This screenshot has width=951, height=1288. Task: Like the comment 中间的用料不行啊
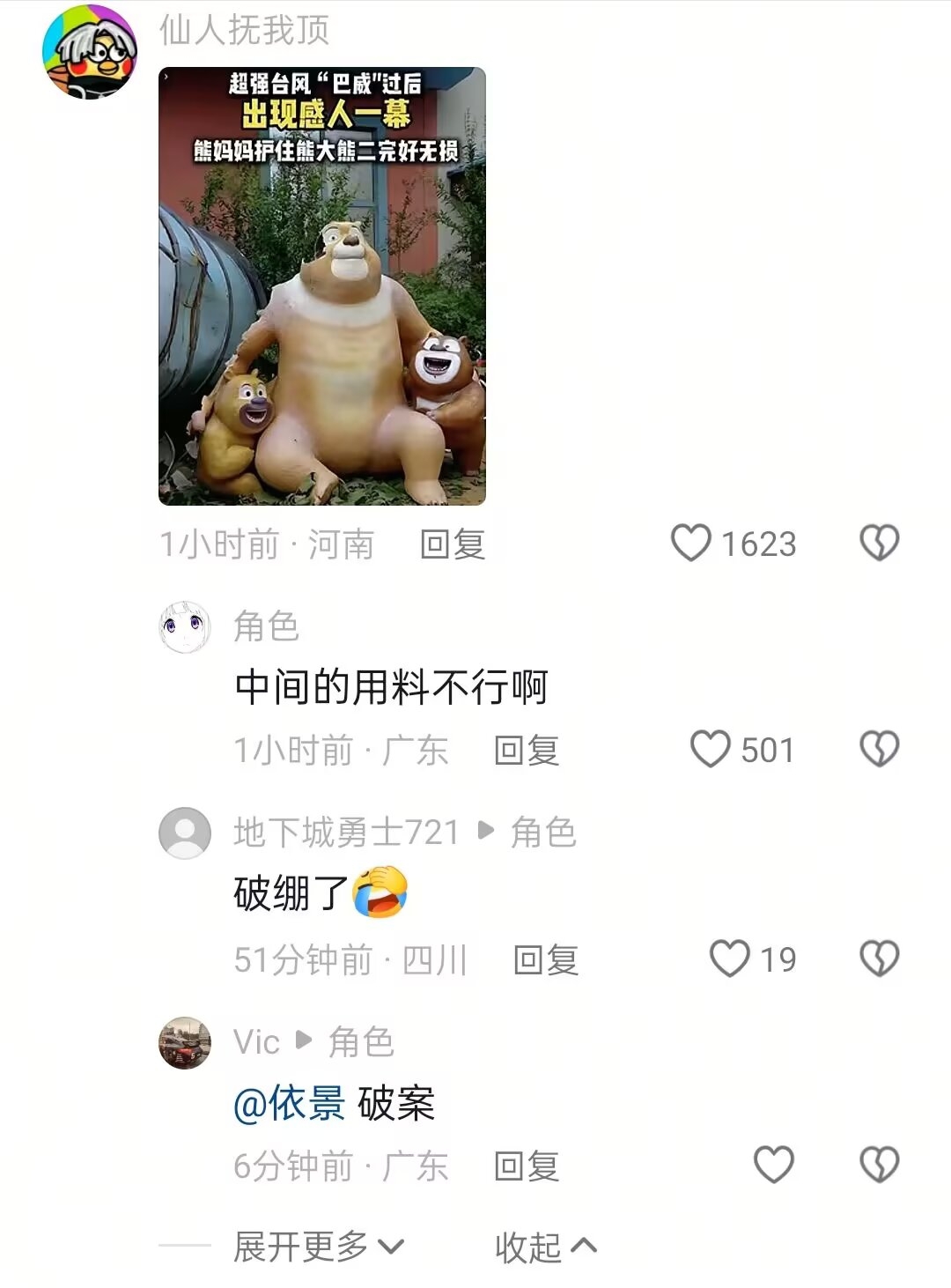click(x=710, y=750)
